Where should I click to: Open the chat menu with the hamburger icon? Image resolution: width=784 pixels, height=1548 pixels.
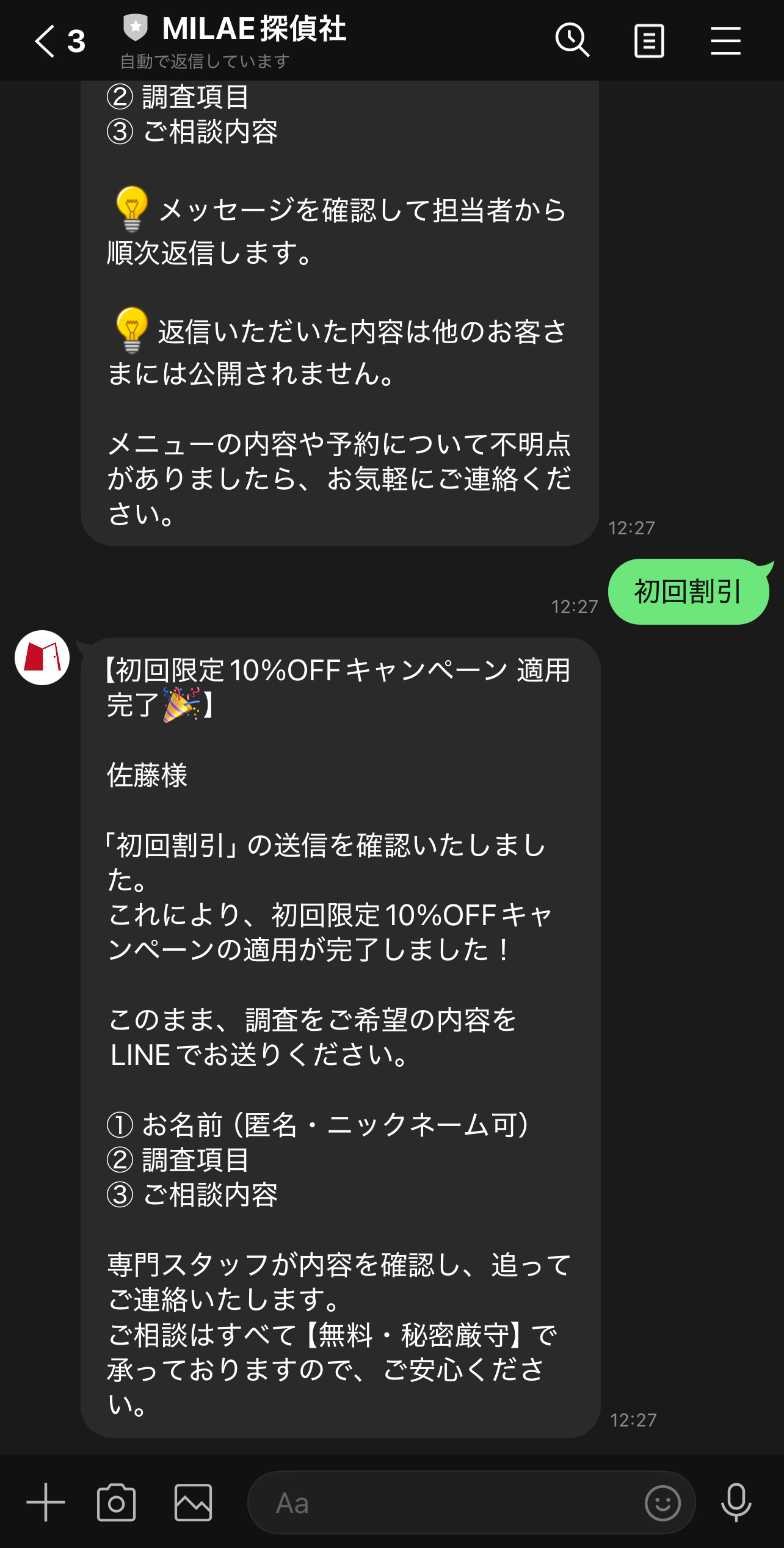coord(725,41)
